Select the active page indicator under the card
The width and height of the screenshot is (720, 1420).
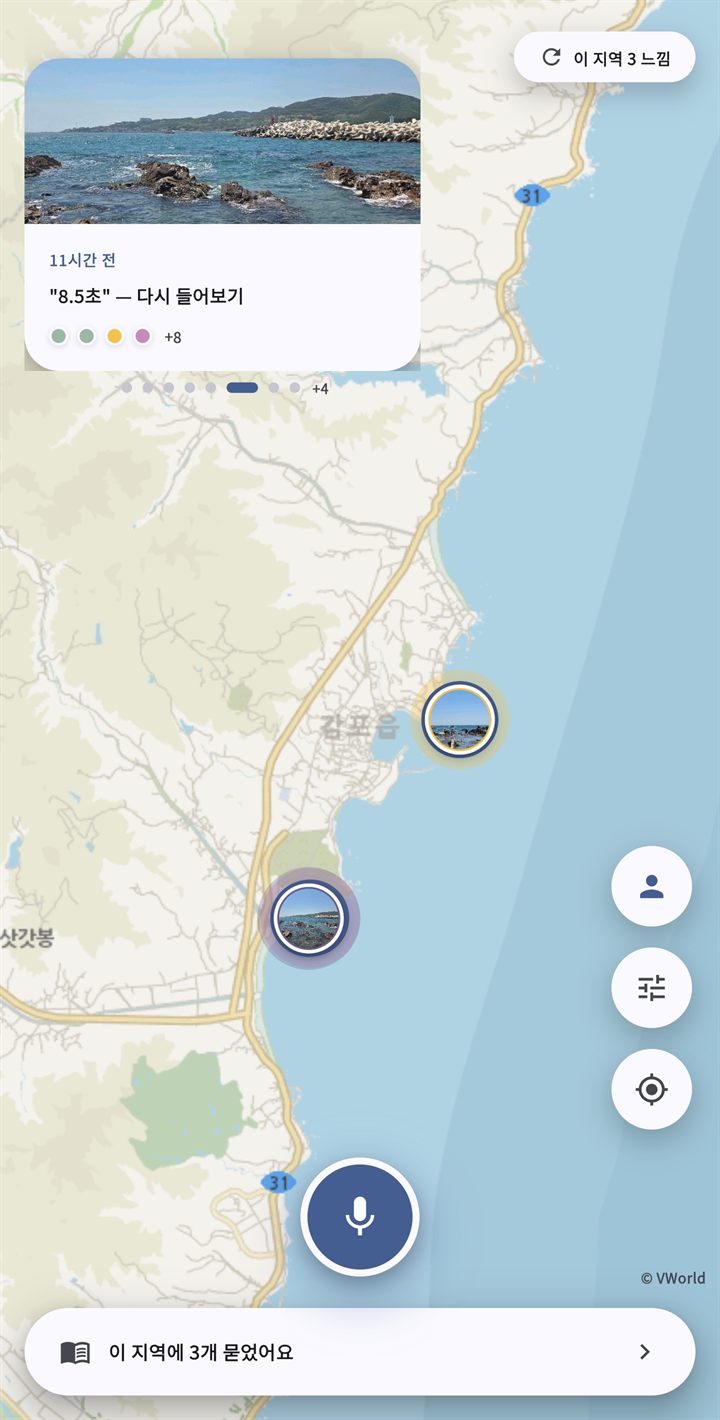(242, 388)
